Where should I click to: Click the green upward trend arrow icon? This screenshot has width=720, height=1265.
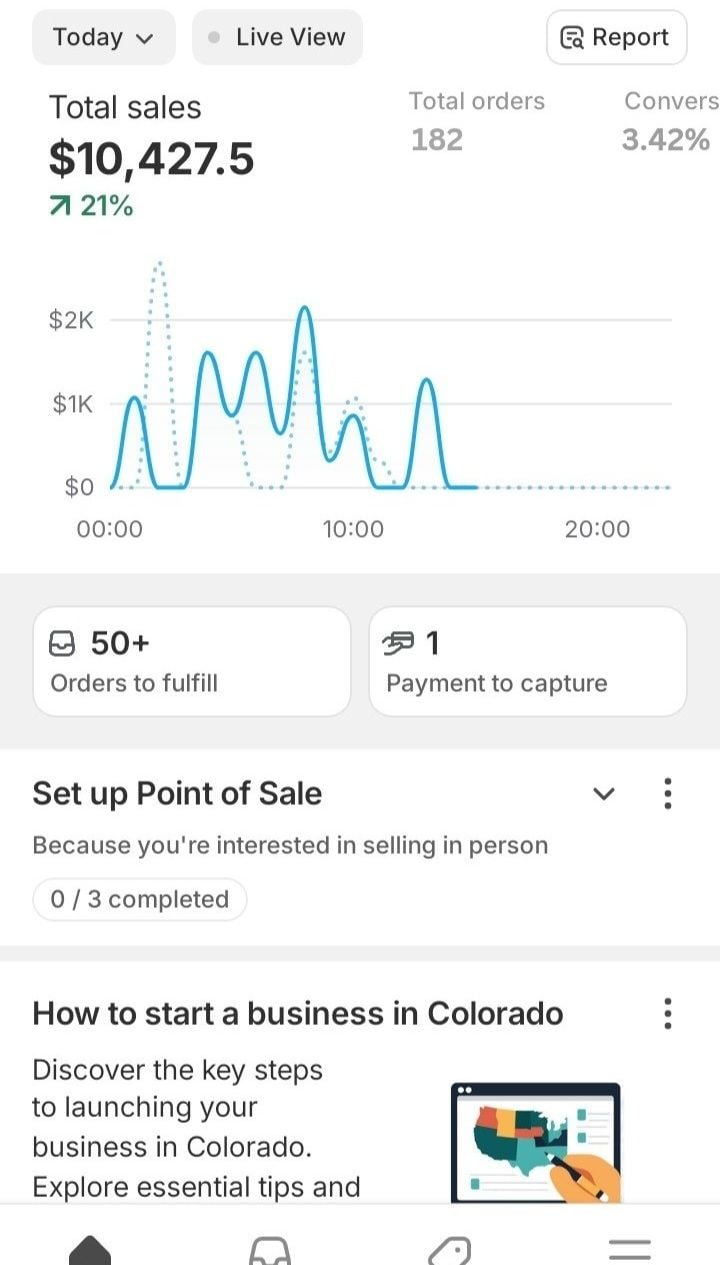pyautogui.click(x=60, y=206)
